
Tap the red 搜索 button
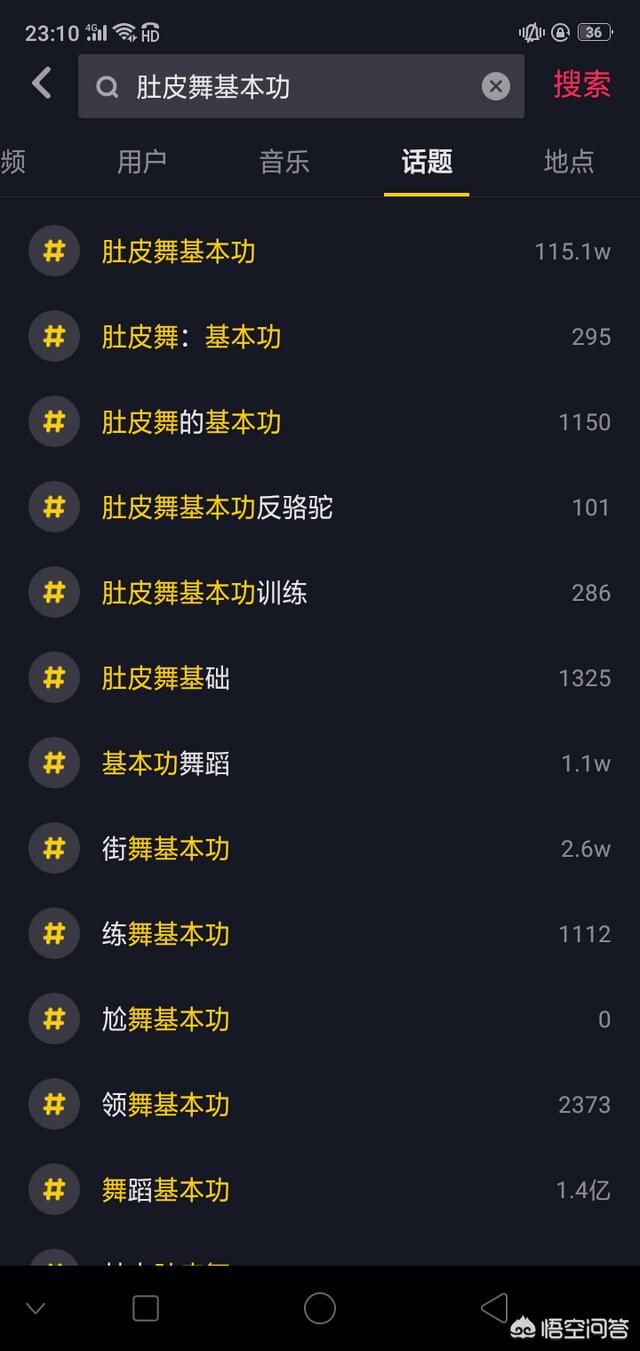coord(582,85)
